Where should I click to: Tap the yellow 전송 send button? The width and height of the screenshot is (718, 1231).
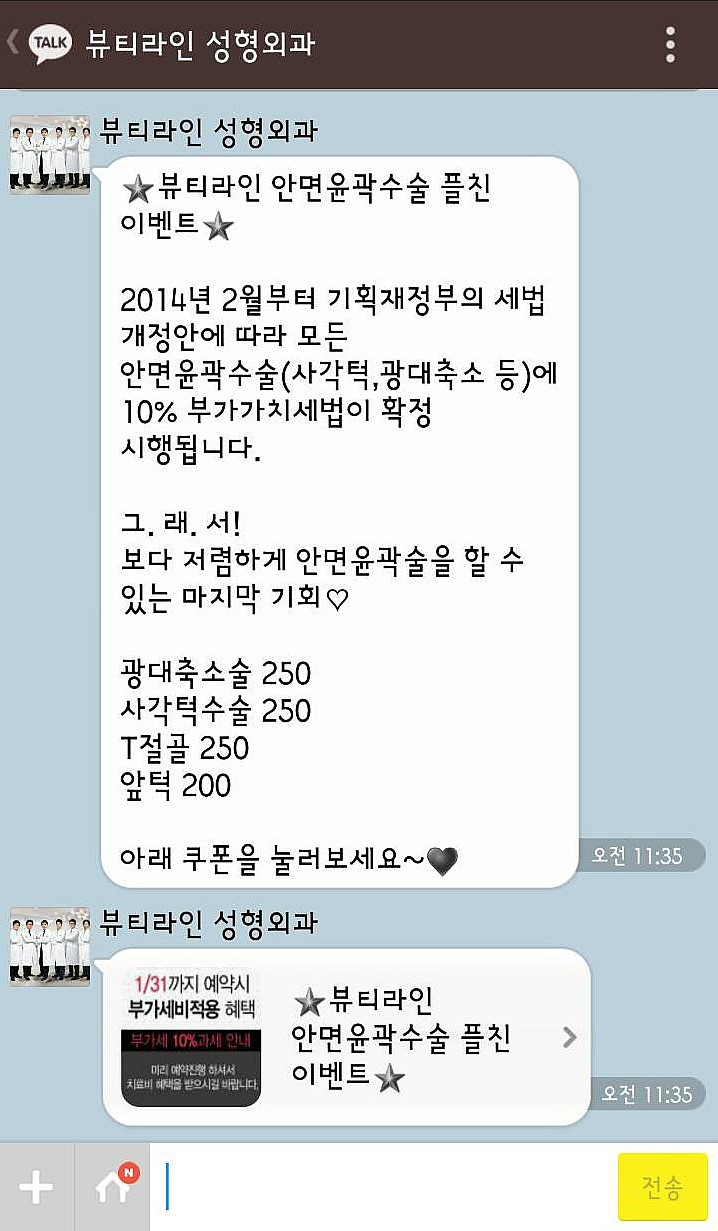pyautogui.click(x=662, y=1188)
